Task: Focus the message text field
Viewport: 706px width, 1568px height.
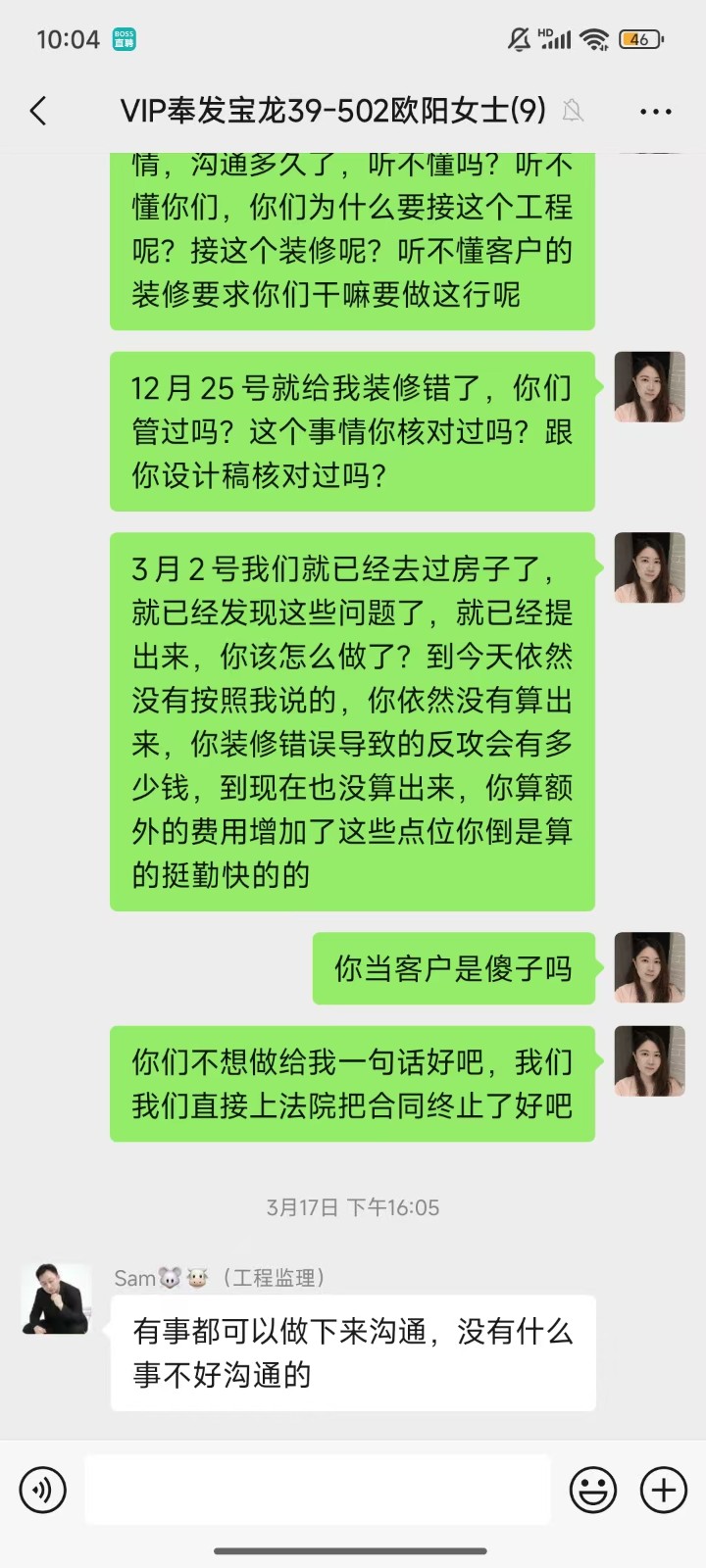Action: pos(318,1490)
